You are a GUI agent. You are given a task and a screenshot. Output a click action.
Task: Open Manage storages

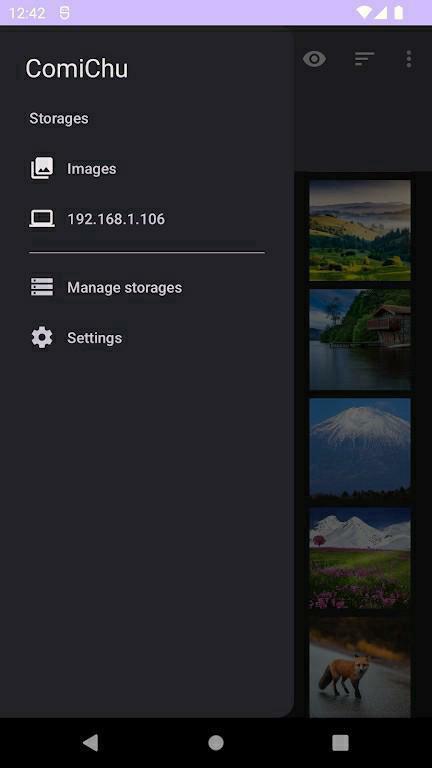pyautogui.click(x=147, y=288)
